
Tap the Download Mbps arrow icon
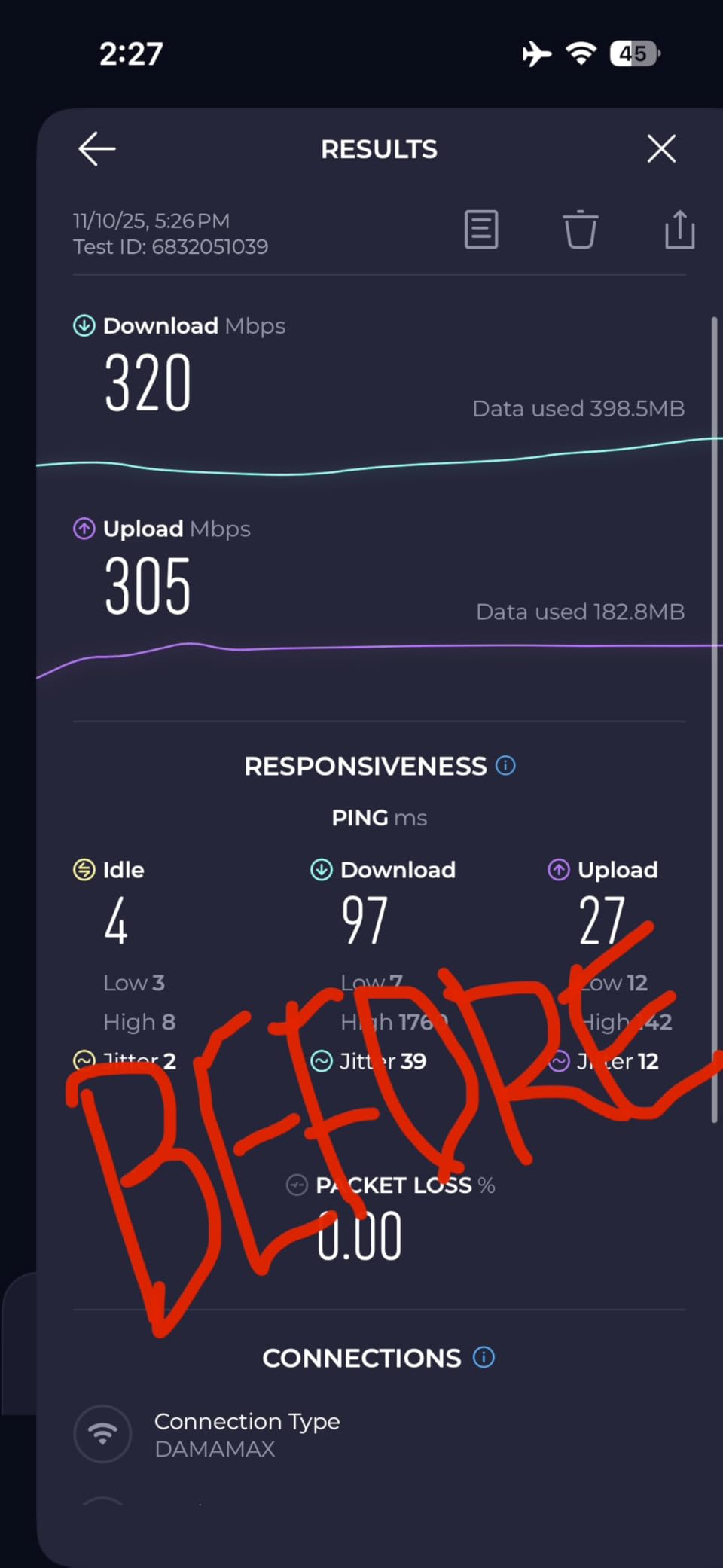coord(83,325)
